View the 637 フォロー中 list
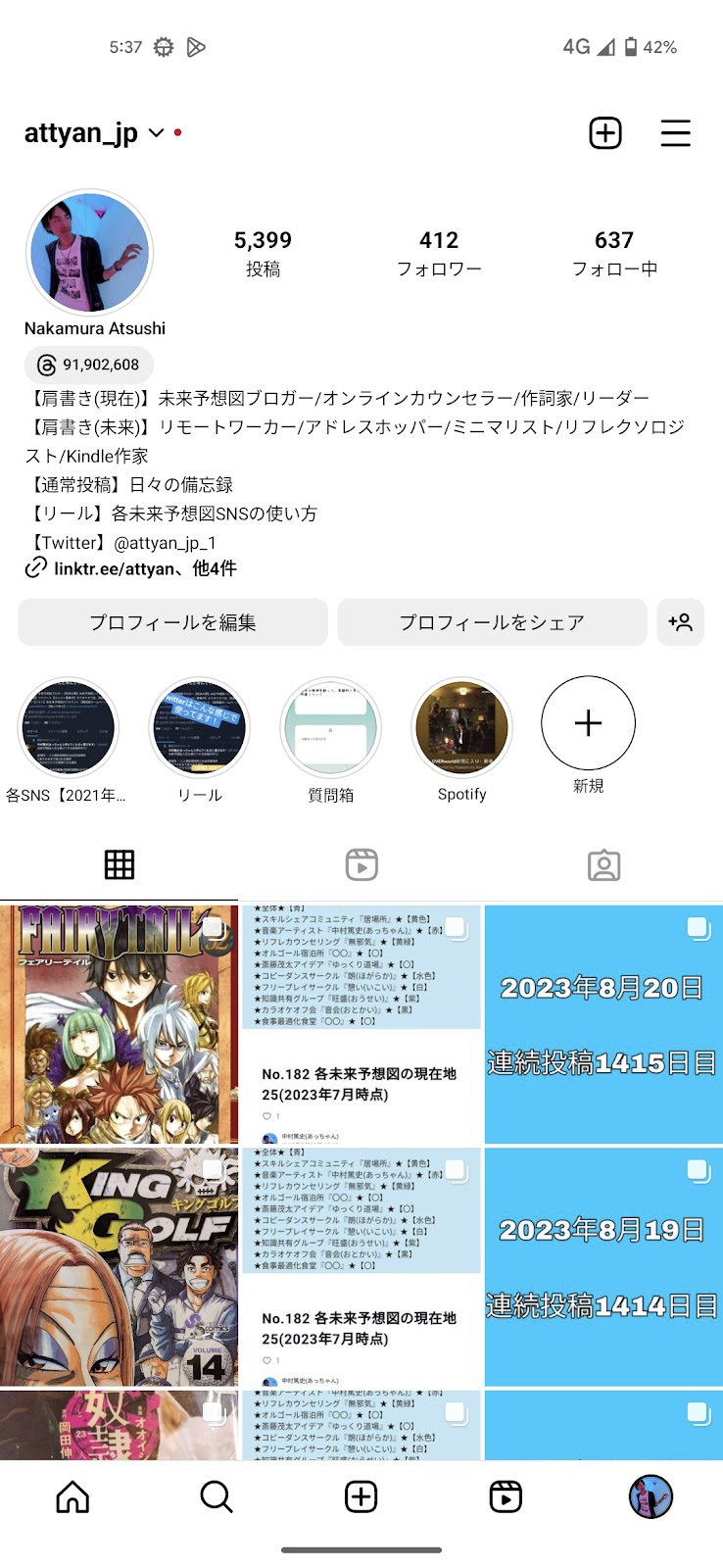723x1568 pixels. click(x=614, y=253)
